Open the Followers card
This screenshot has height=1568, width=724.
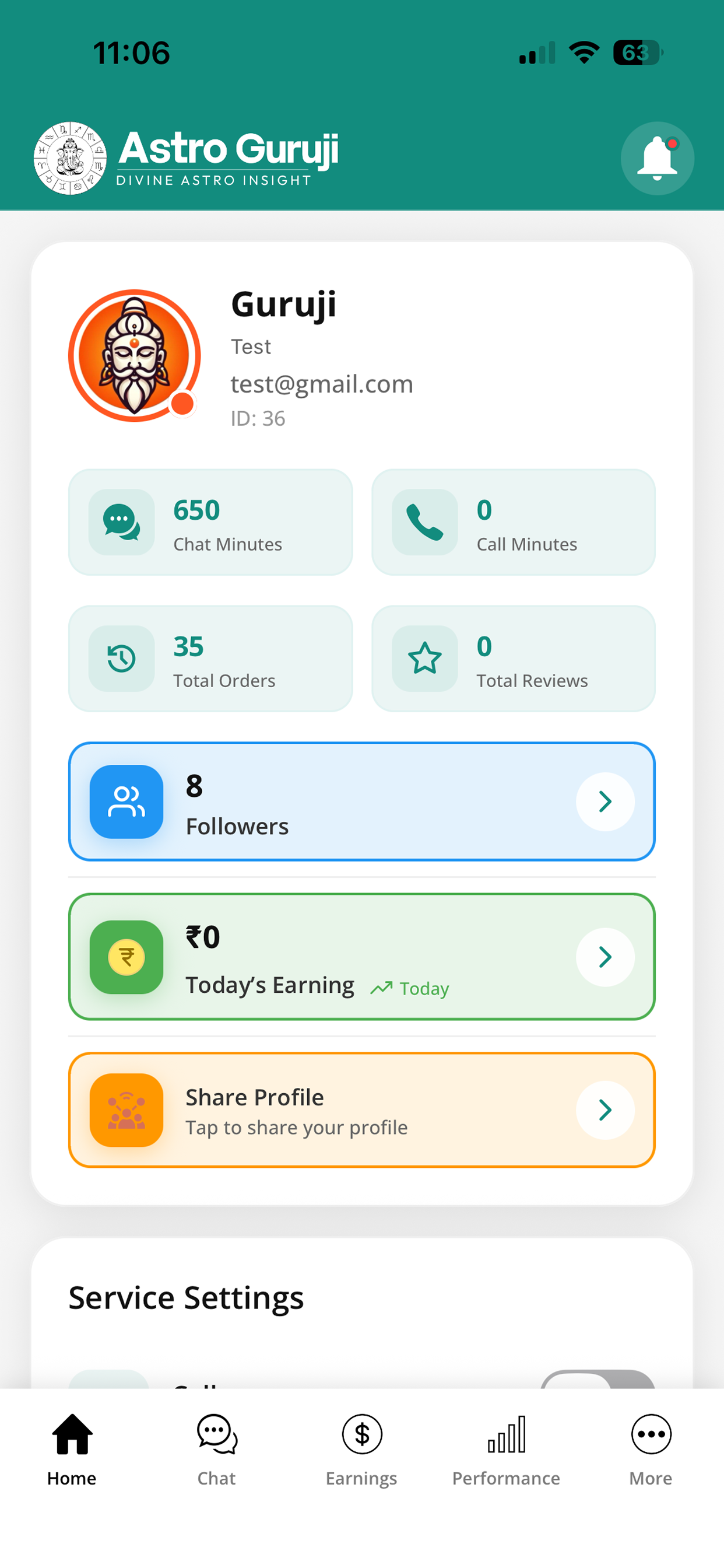pyautogui.click(x=362, y=801)
